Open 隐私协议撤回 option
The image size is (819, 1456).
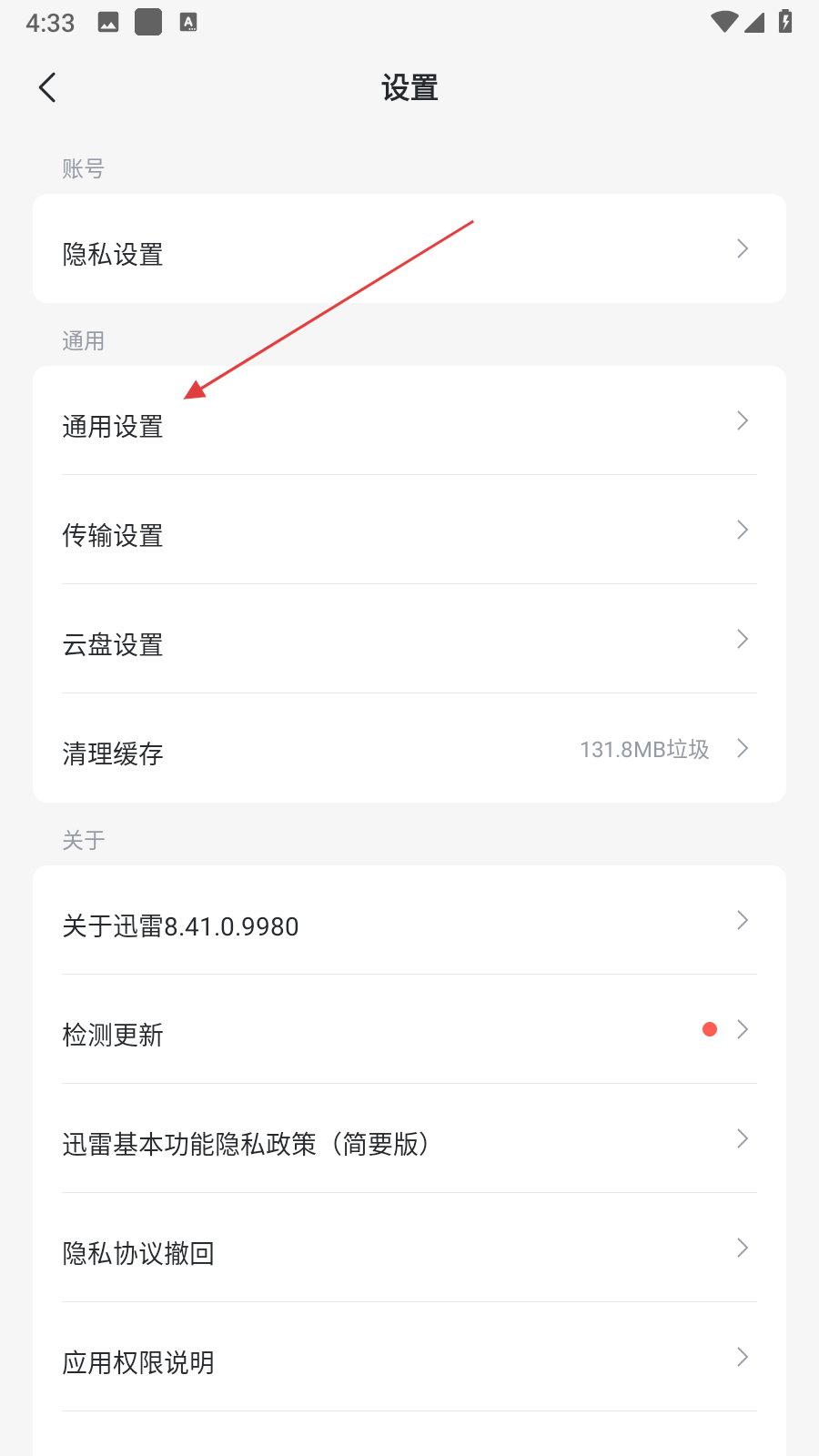pos(409,1250)
